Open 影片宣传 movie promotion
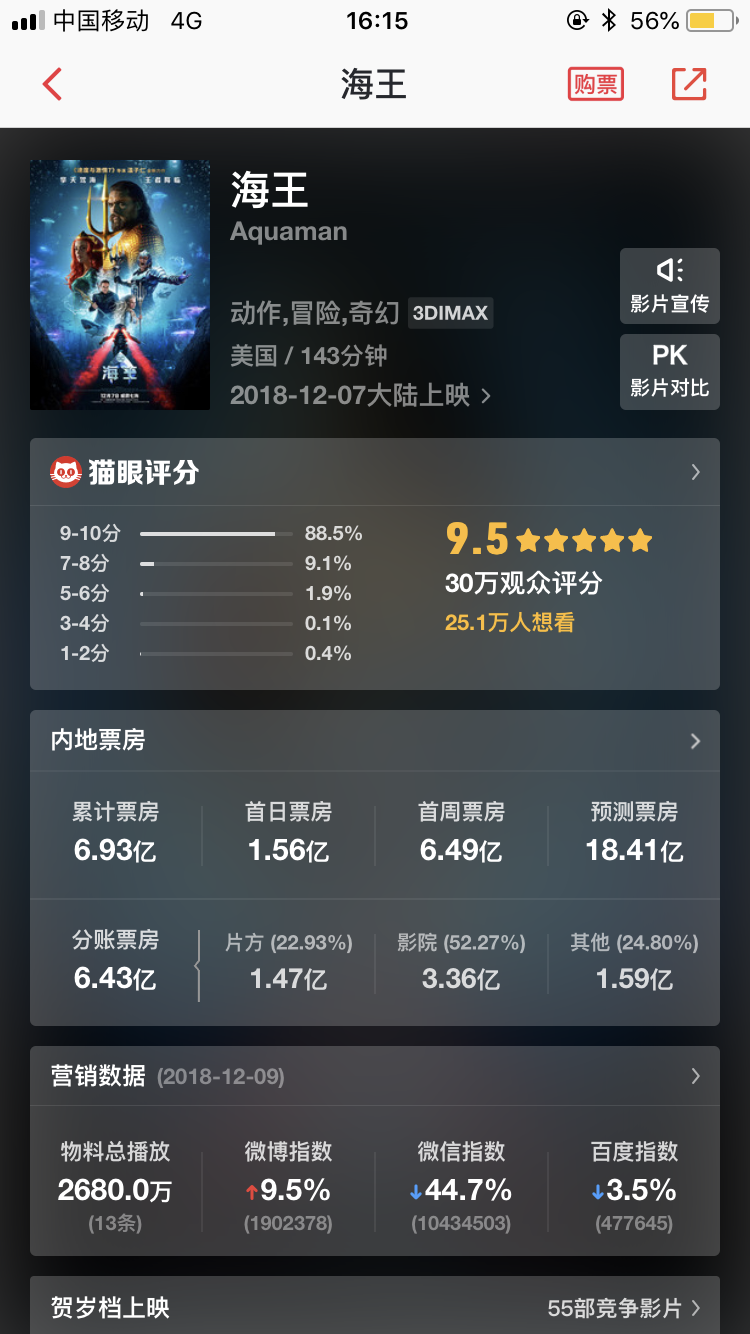 click(x=669, y=286)
